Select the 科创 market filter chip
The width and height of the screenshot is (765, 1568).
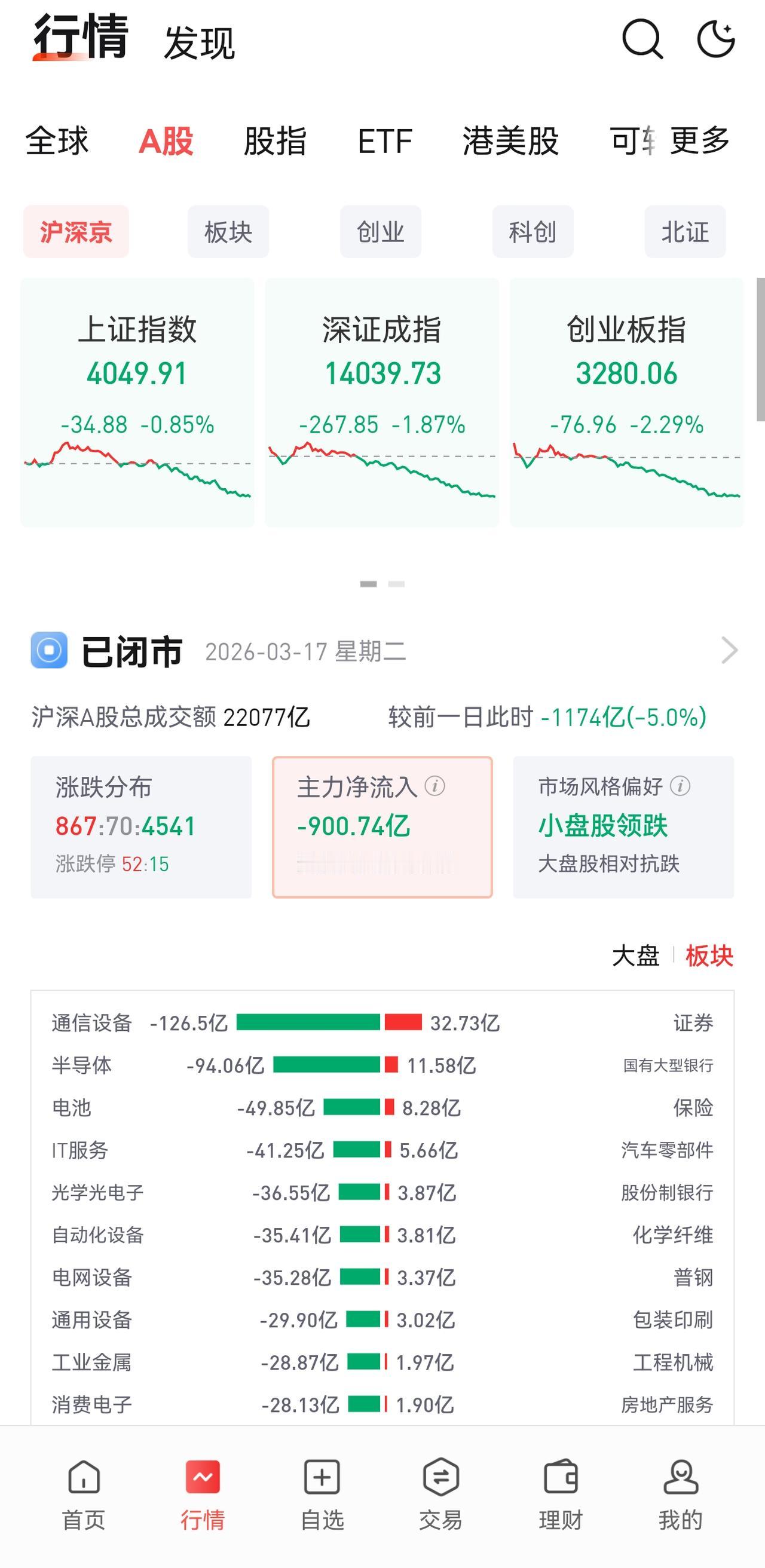pos(533,231)
